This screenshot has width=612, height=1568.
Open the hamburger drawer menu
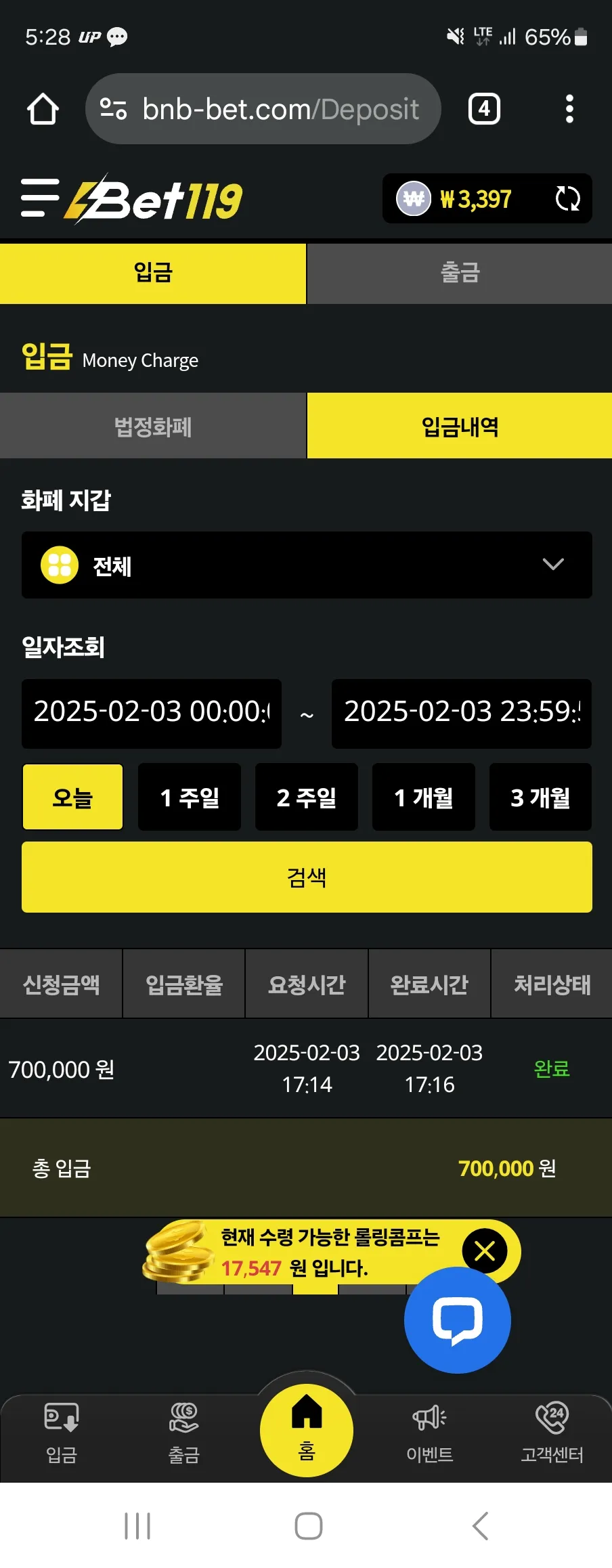40,198
